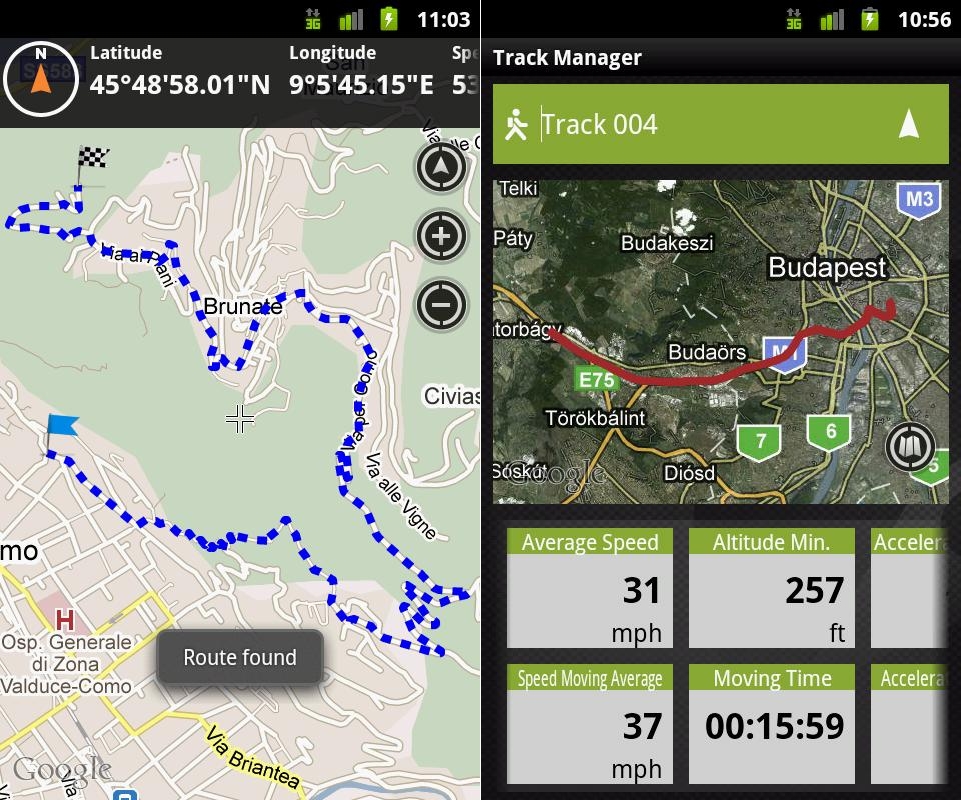Select the Average Speed card

pyautogui.click(x=590, y=588)
